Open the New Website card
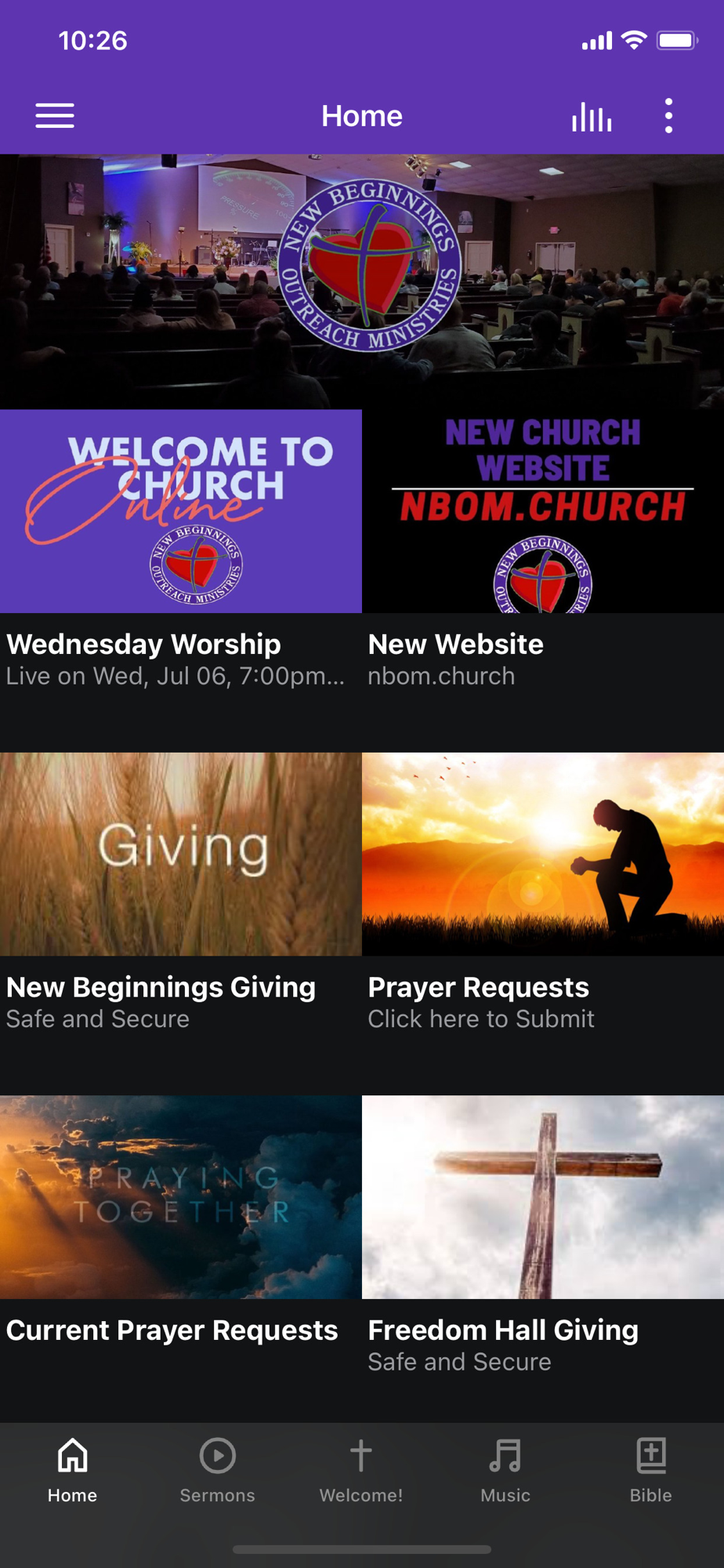The image size is (724, 1568). pos(543,580)
